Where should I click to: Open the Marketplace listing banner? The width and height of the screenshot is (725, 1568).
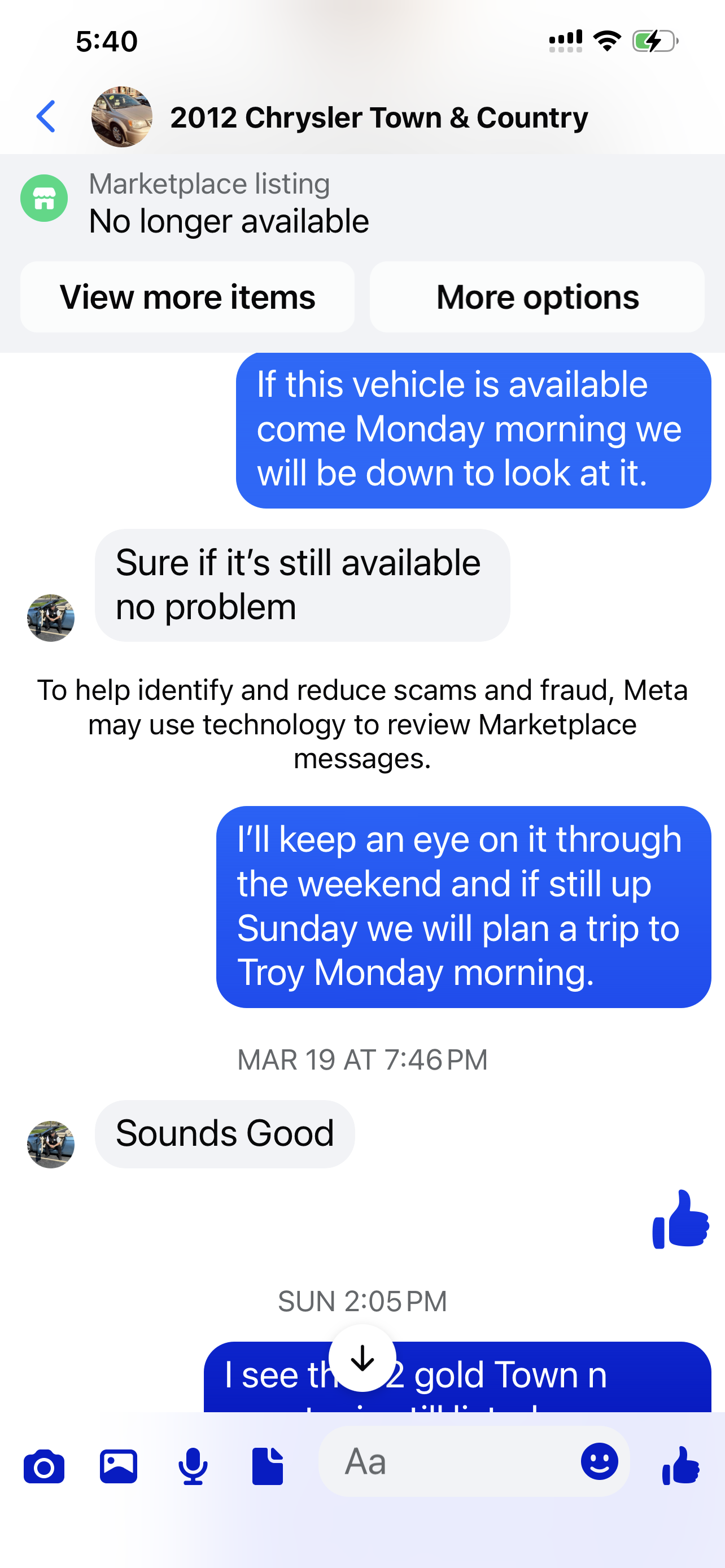tap(228, 203)
